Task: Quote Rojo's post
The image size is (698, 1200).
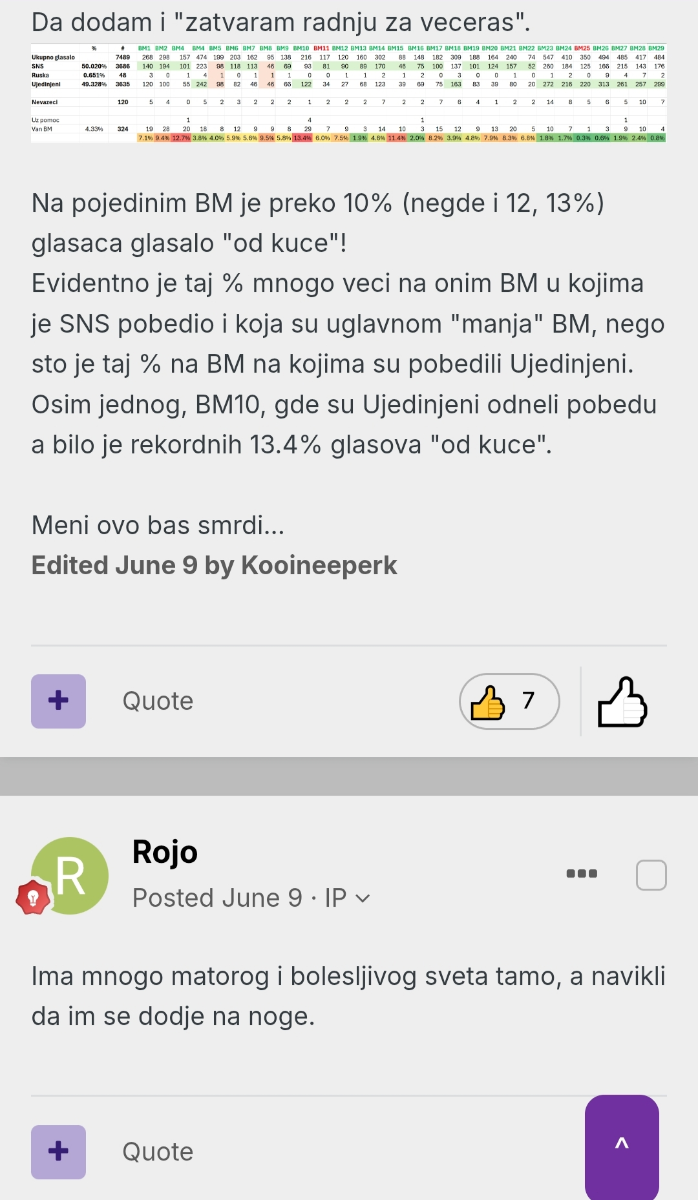Action: (158, 1152)
